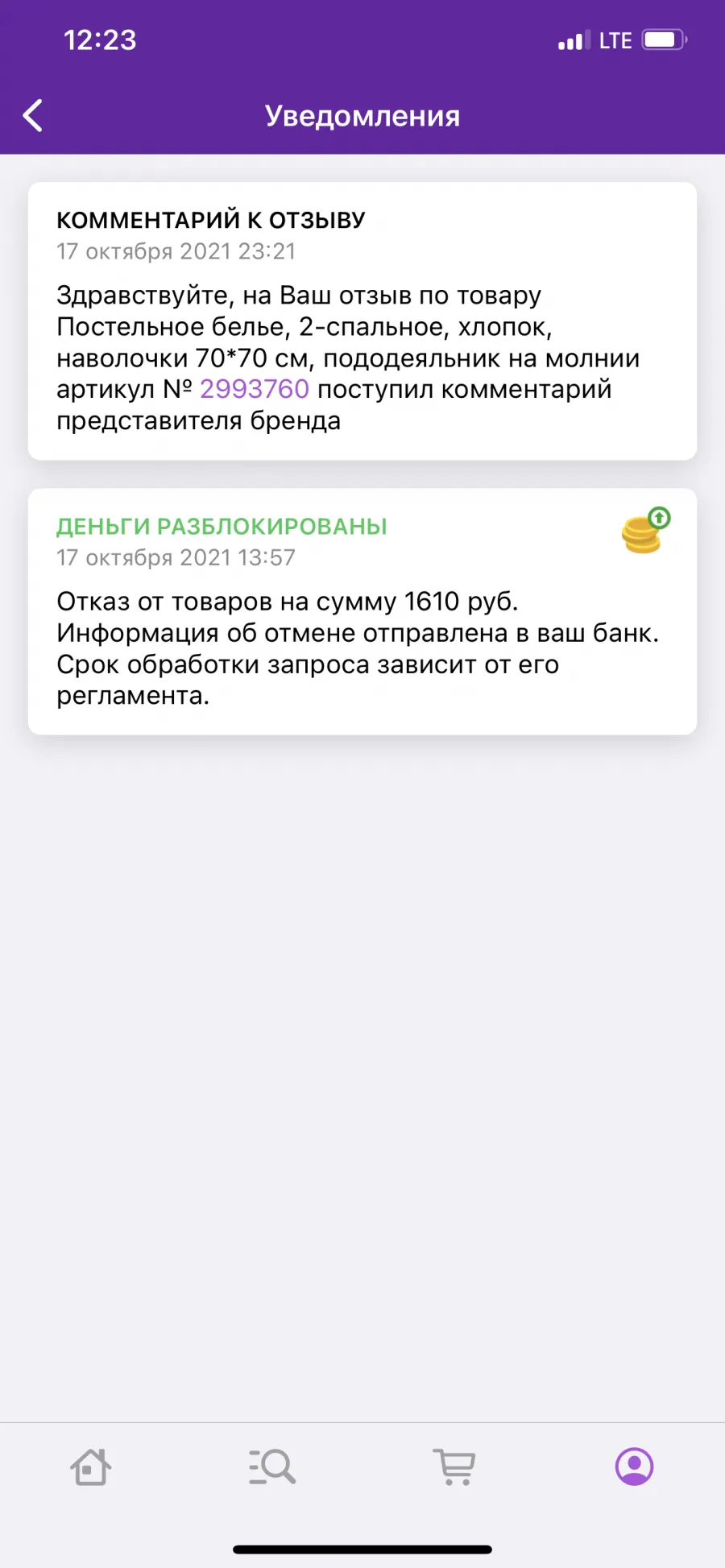Open the profile tab
This screenshot has width=725, height=1568.
point(635,1467)
